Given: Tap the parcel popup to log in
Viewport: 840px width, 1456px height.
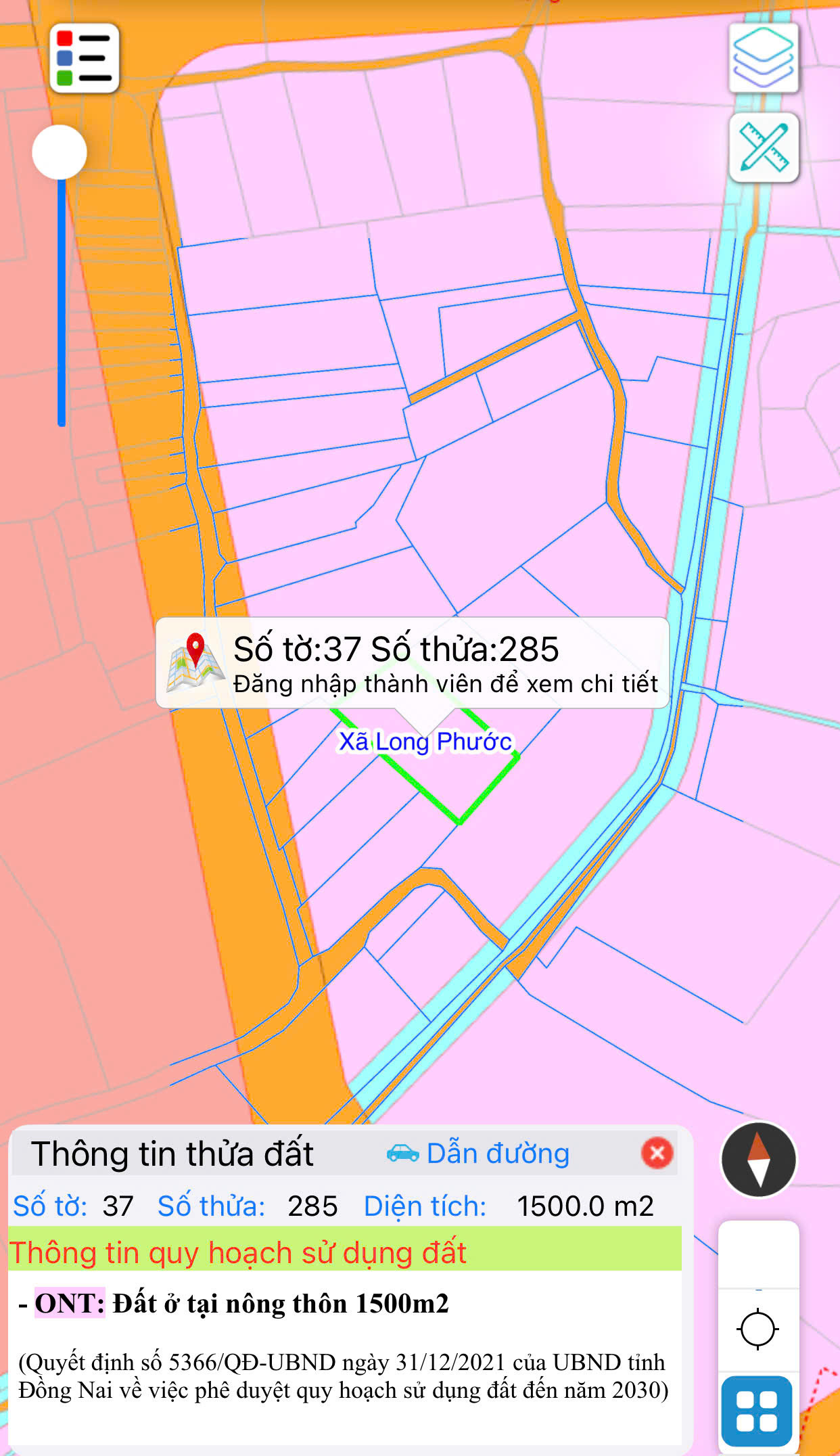Looking at the screenshot, I should [413, 663].
